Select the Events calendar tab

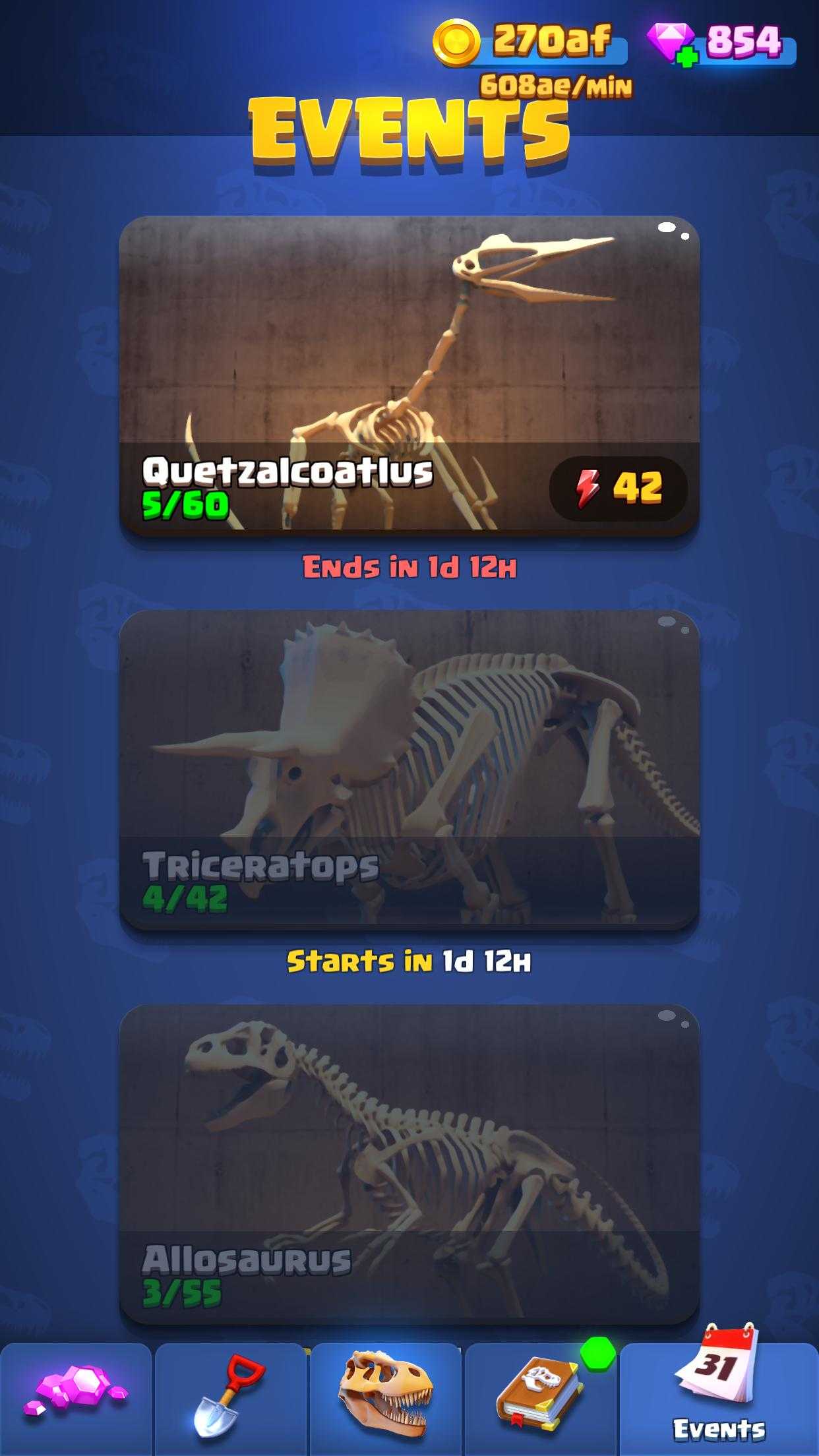click(719, 1399)
